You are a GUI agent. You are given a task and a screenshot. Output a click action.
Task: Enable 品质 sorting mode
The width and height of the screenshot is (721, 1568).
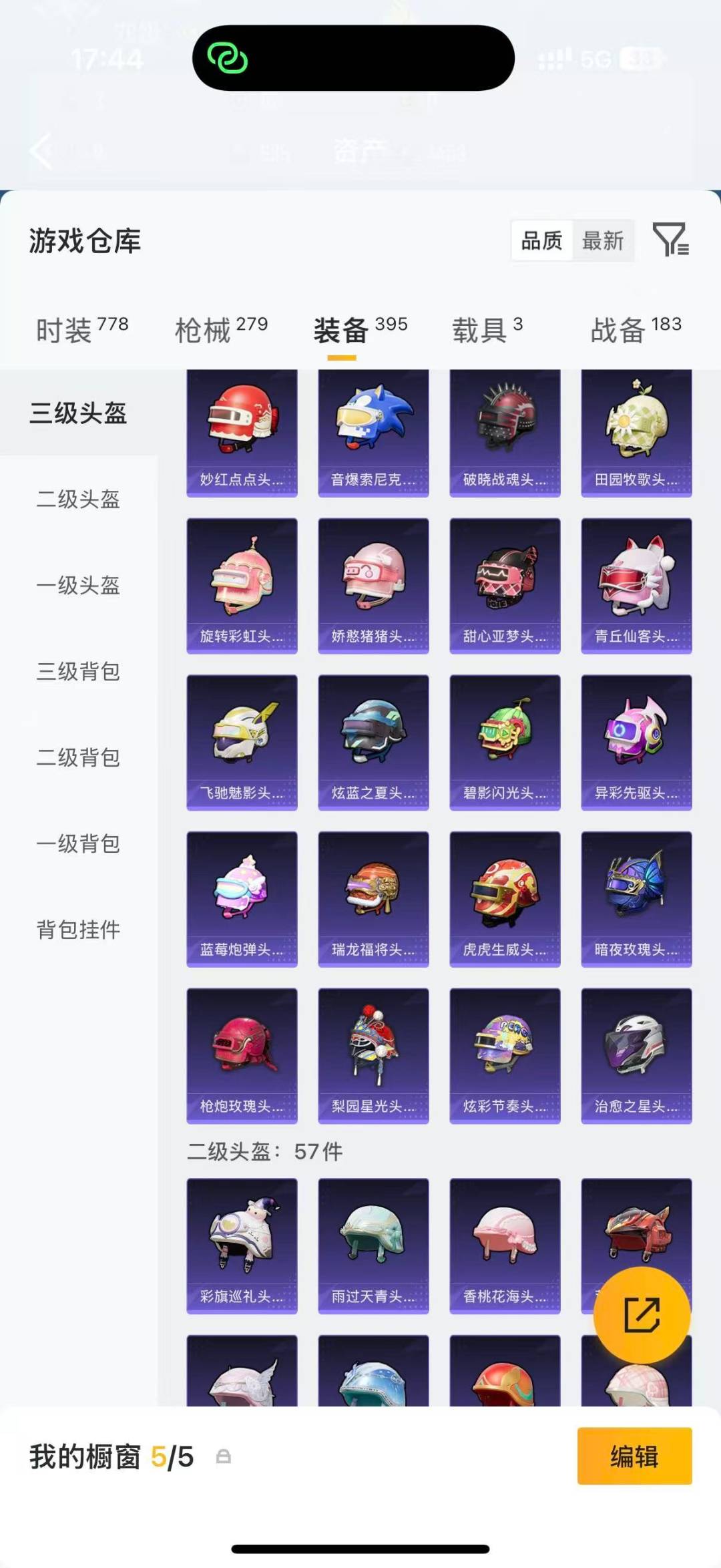[542, 242]
